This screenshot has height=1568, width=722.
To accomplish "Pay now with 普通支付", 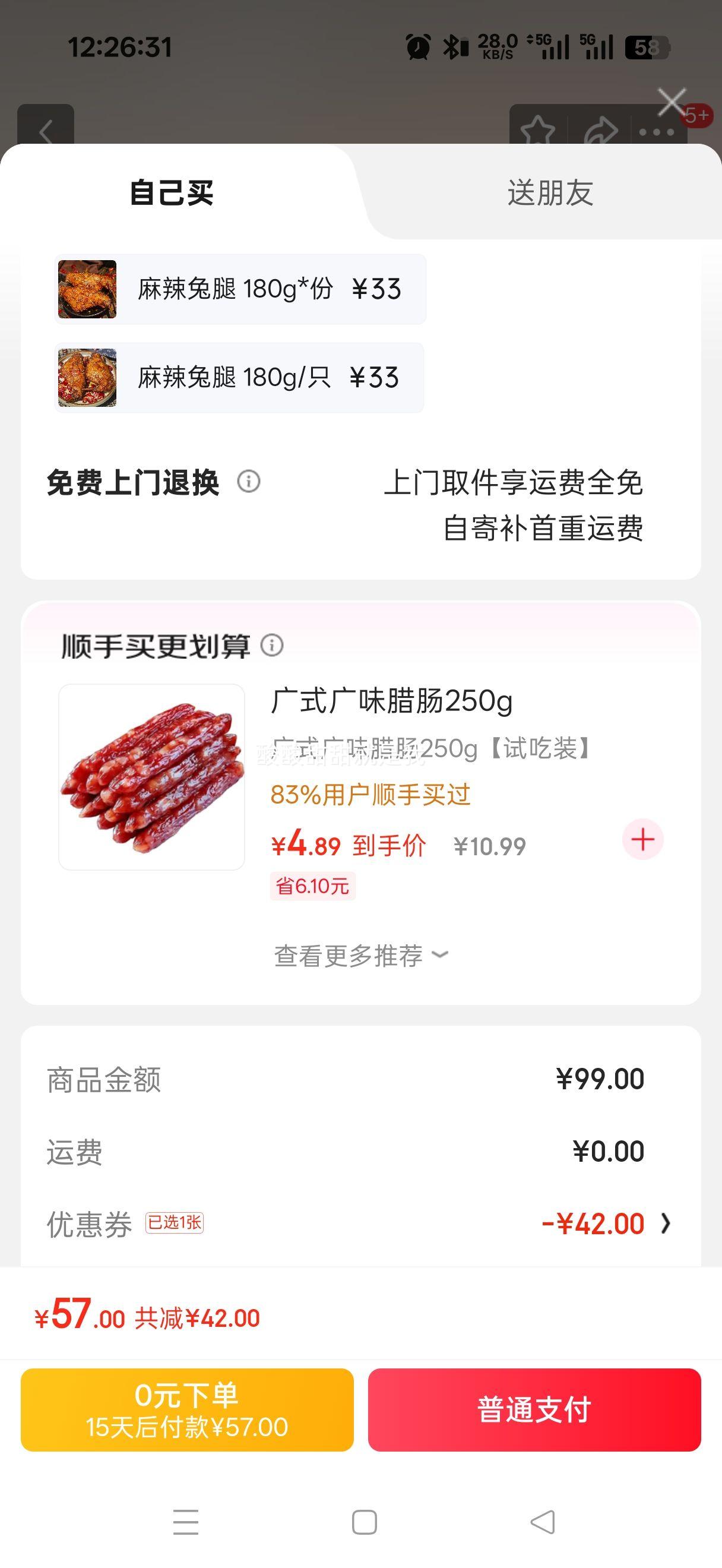I will pyautogui.click(x=534, y=1408).
